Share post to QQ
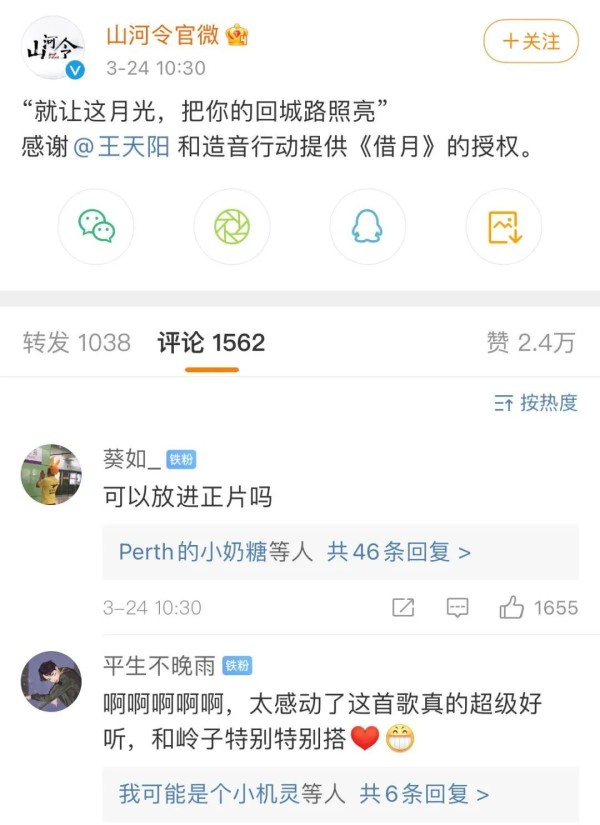 pos(367,227)
